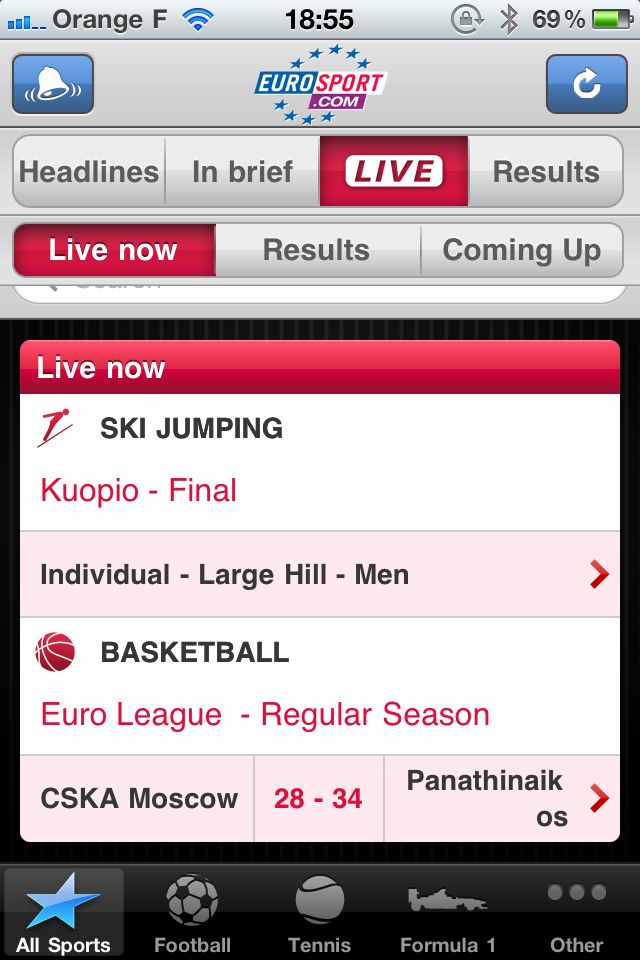Go to the top Results tab
This screenshot has width=640, height=960.
coord(546,171)
